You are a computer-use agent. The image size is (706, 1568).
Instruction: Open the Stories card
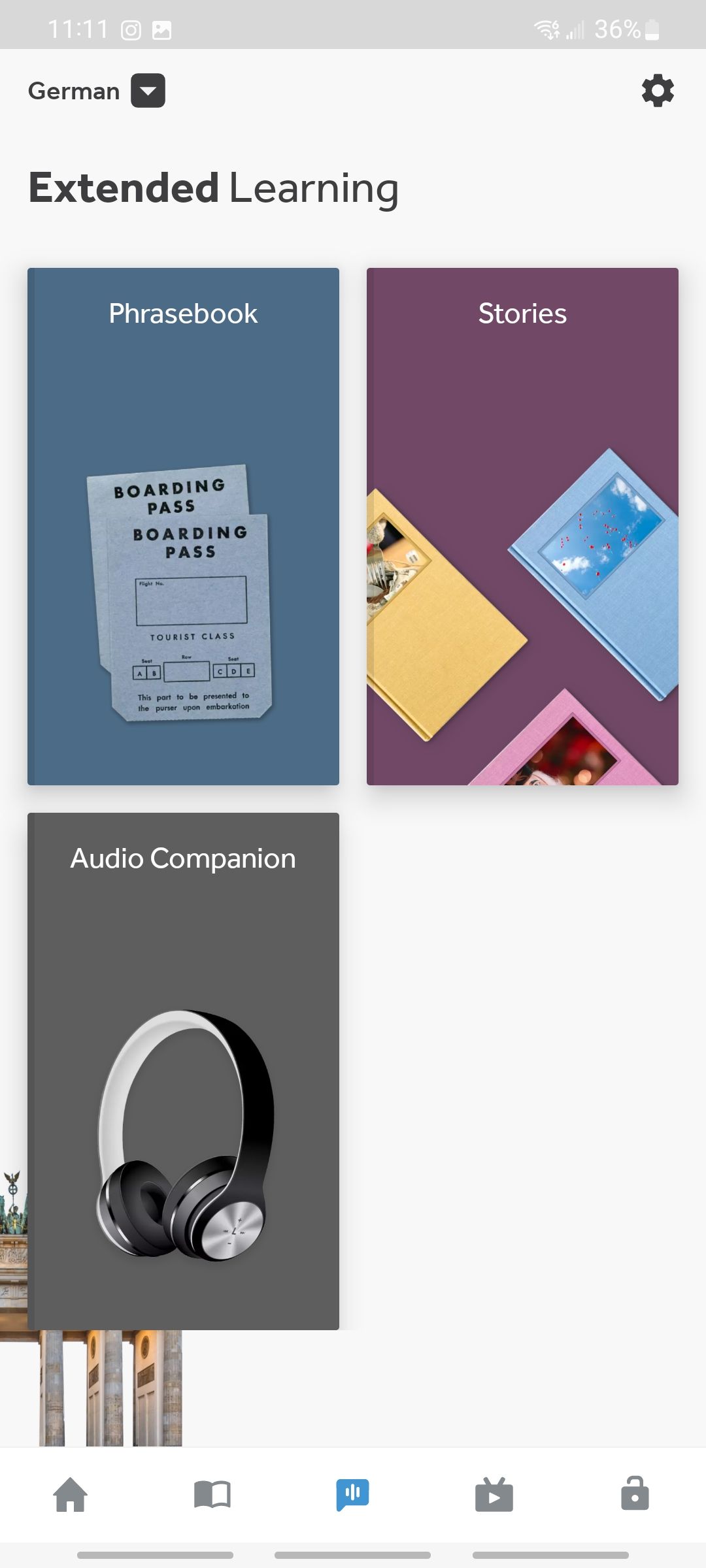coord(522,526)
